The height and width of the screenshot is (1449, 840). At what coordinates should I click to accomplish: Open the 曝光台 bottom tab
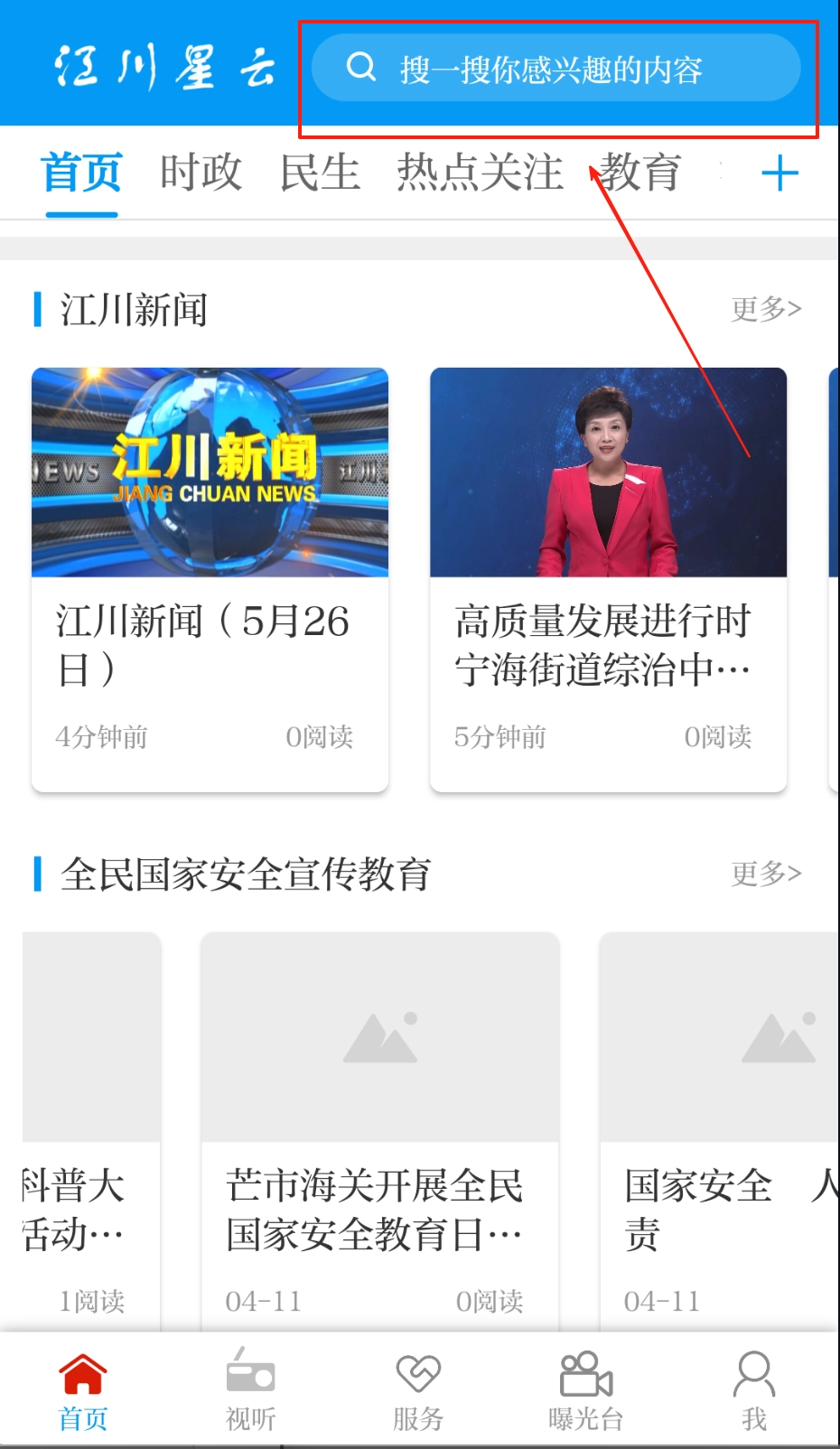click(585, 1390)
